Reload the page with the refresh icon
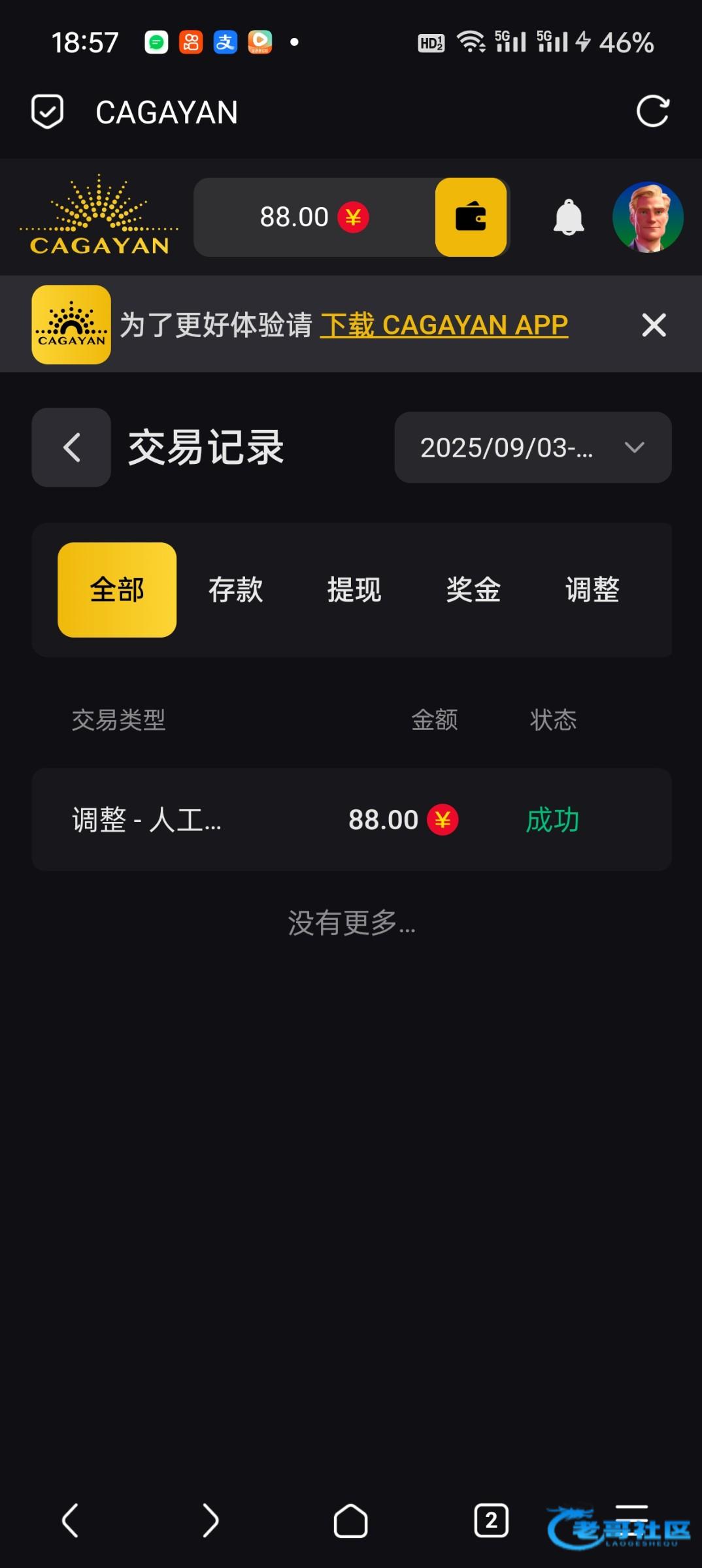Screen dimensions: 702x1568 tap(652, 112)
